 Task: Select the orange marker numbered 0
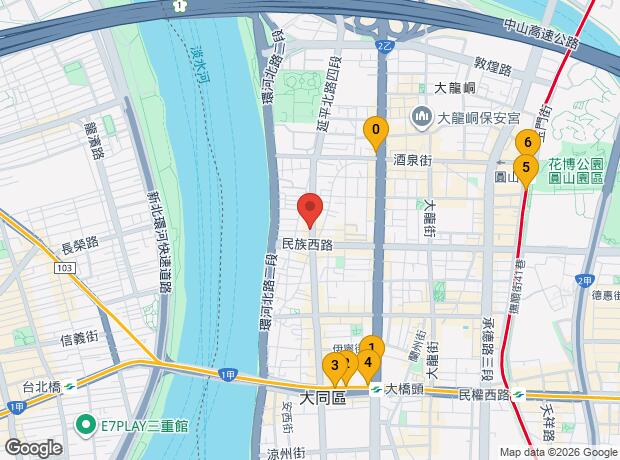tap(376, 134)
